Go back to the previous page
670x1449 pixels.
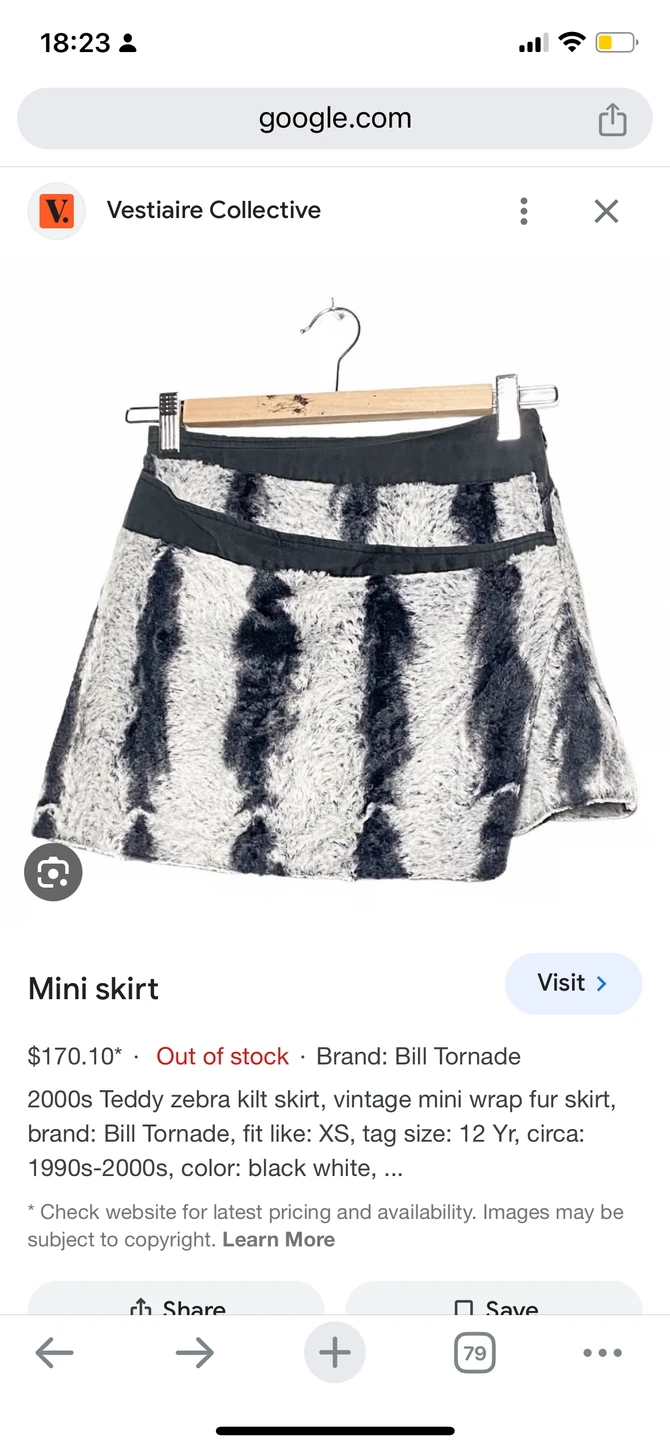pyautogui.click(x=55, y=1353)
